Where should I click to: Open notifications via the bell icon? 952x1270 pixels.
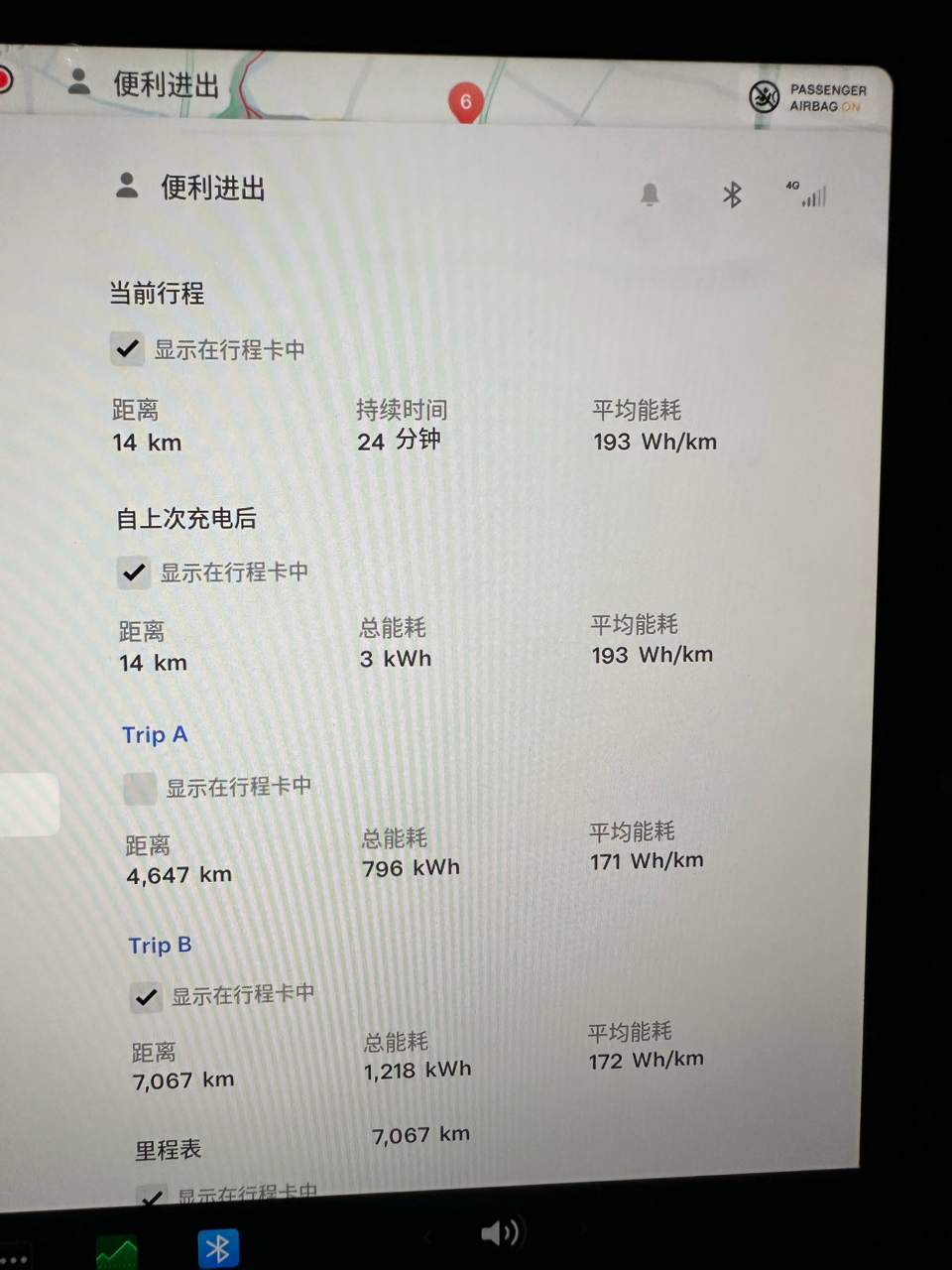652,195
